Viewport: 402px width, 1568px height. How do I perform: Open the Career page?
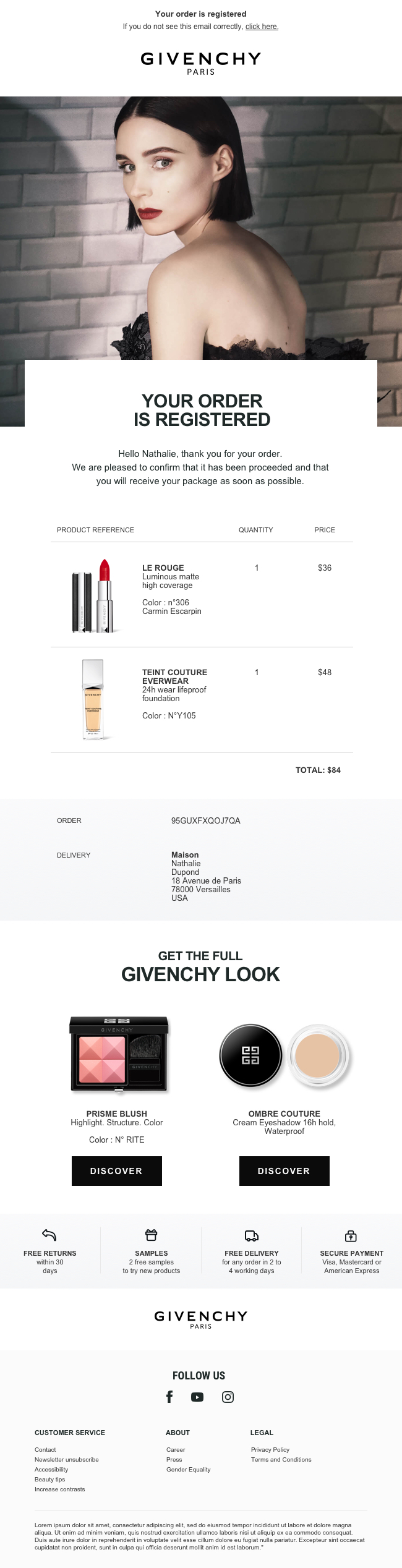176,1449
